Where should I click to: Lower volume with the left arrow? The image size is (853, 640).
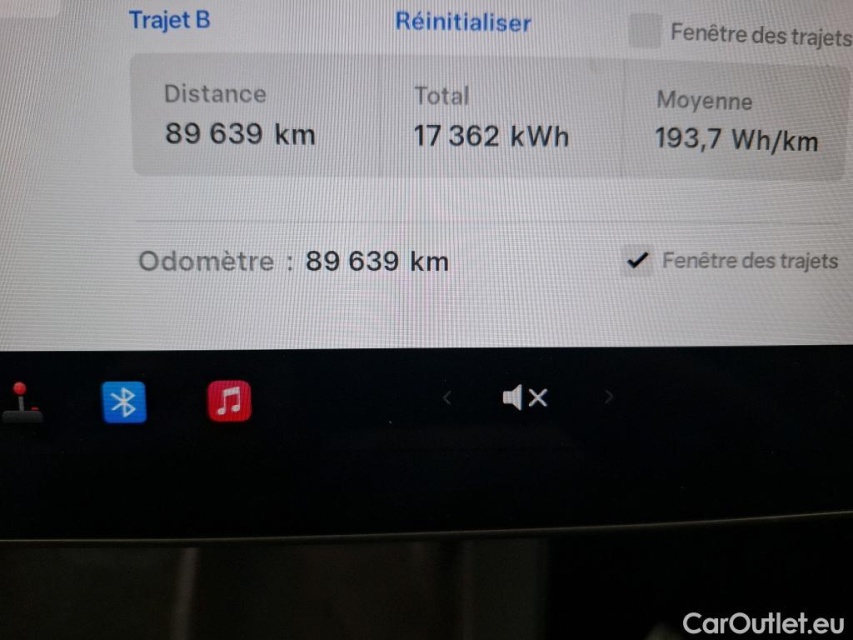[447, 399]
